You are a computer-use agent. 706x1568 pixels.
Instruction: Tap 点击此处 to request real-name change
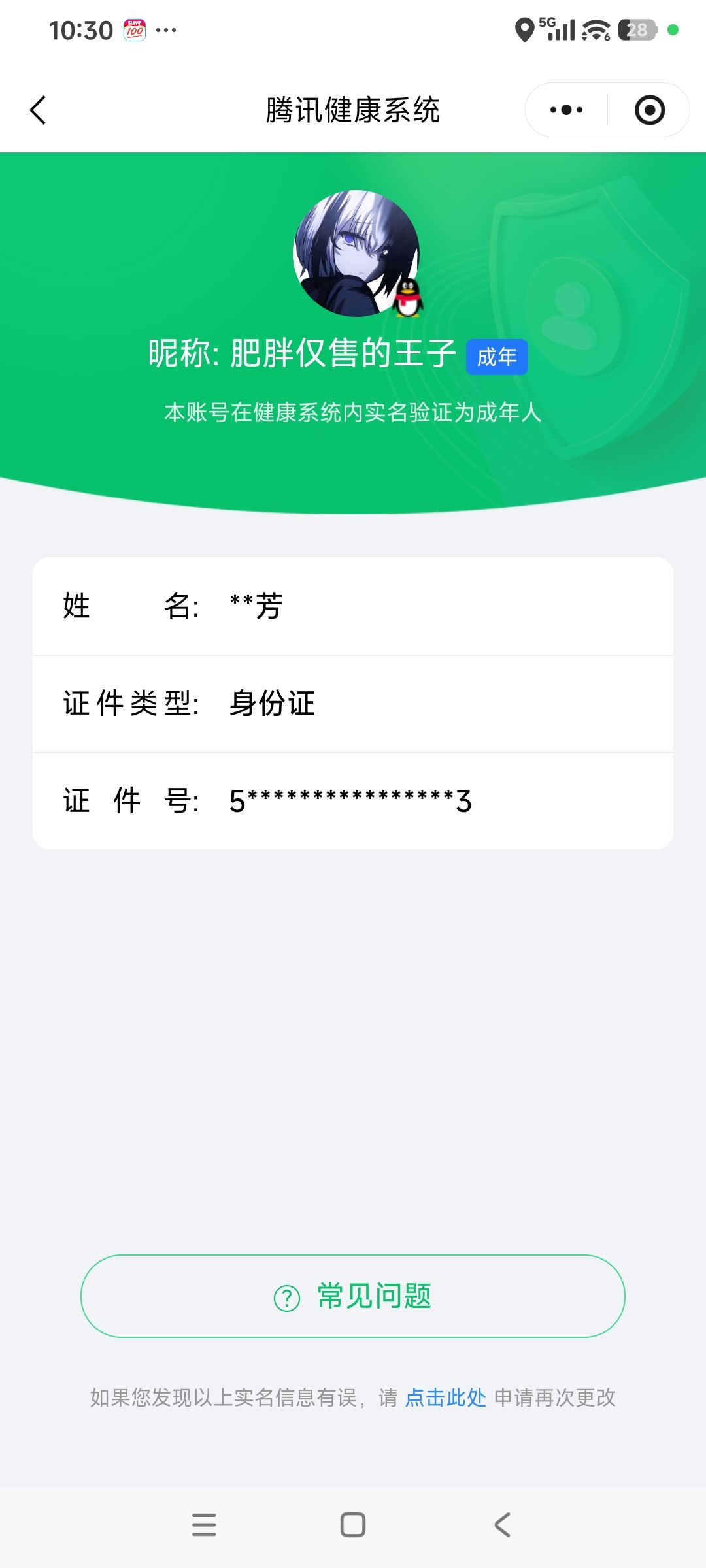coord(445,1397)
